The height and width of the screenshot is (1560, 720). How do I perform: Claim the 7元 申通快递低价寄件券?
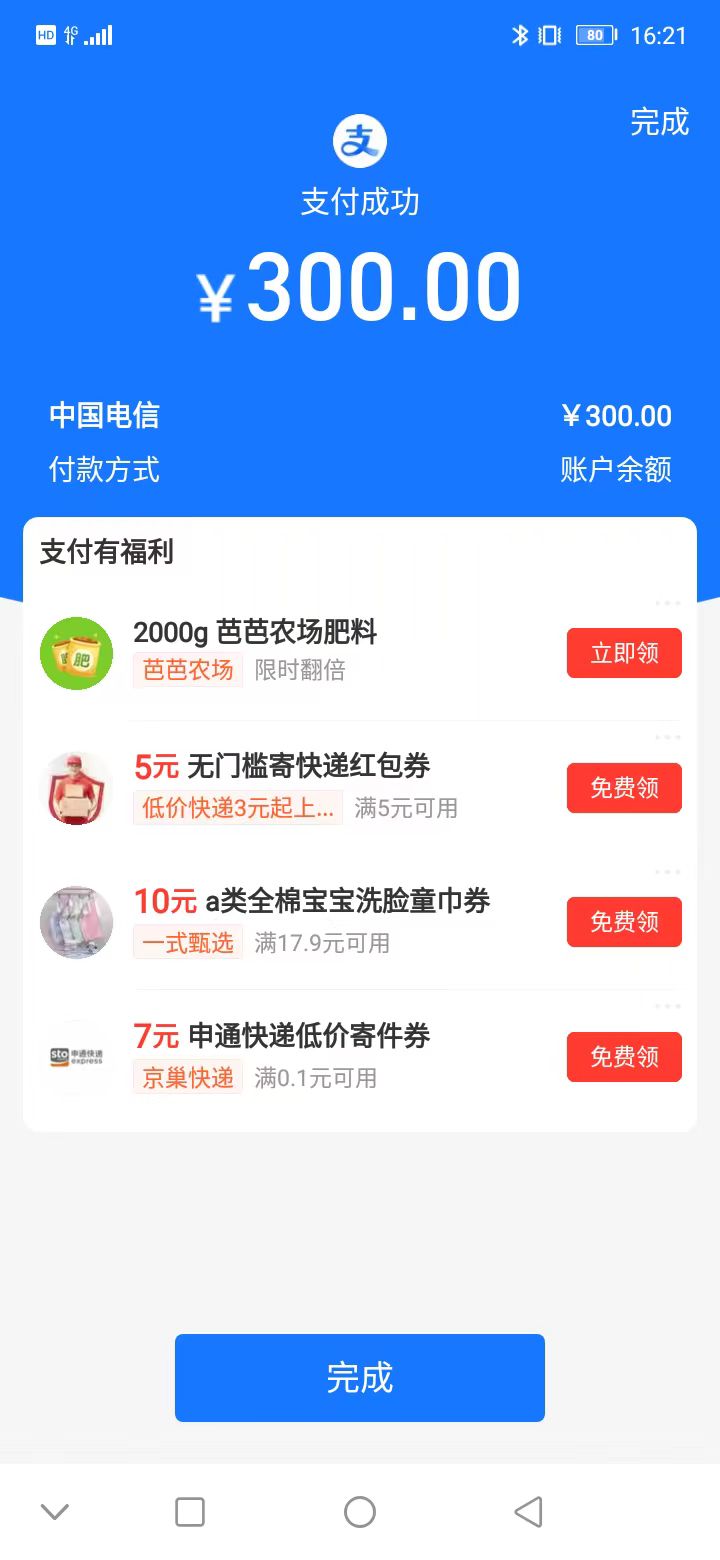point(624,1057)
